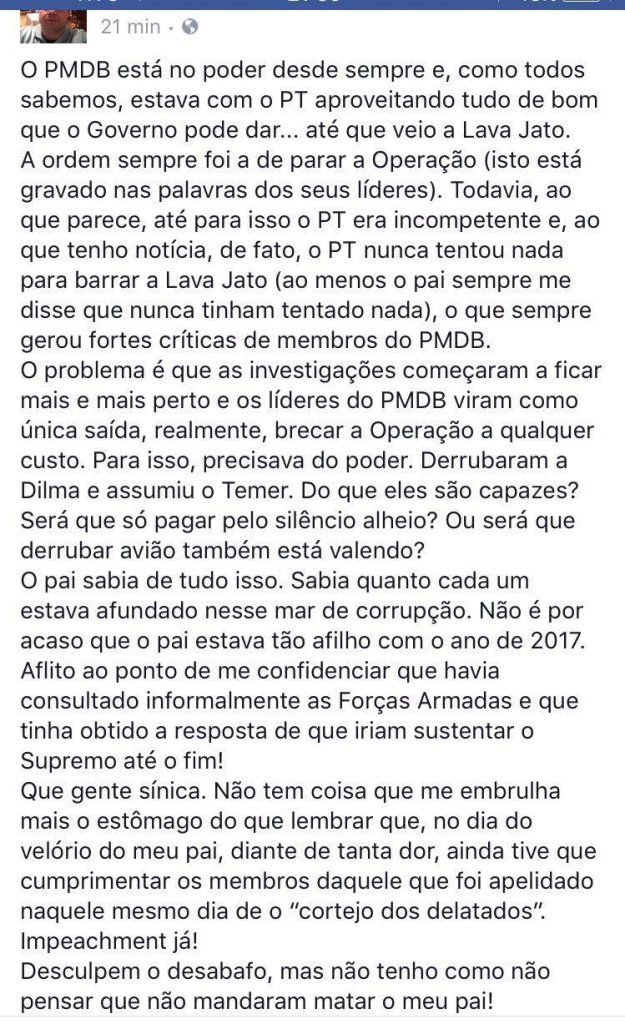Open the post author's profile picture
This screenshot has height=1024, width=625.
54,27
